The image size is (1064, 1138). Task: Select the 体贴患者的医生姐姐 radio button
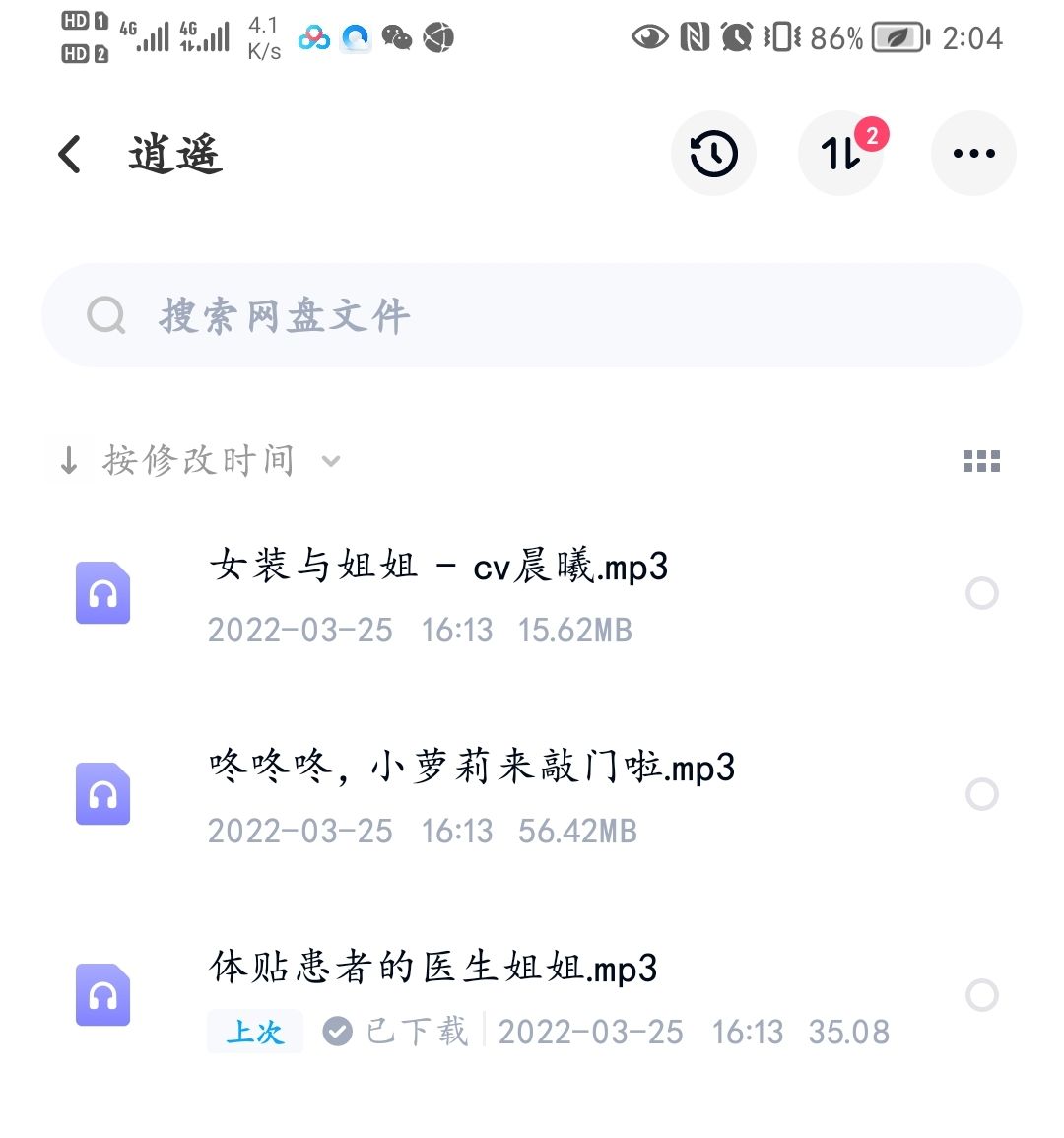coord(982,995)
